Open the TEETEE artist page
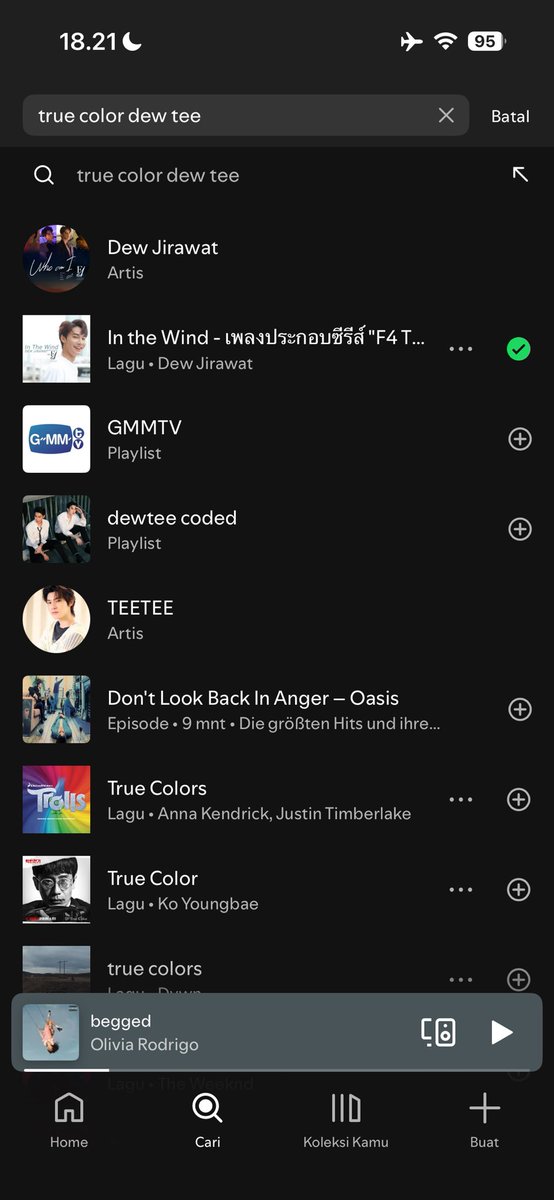 277,619
